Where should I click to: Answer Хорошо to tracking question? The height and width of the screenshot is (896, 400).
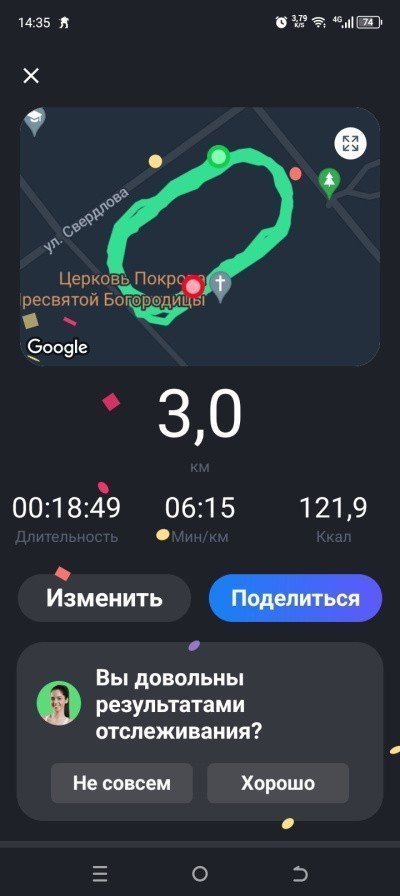(278, 783)
